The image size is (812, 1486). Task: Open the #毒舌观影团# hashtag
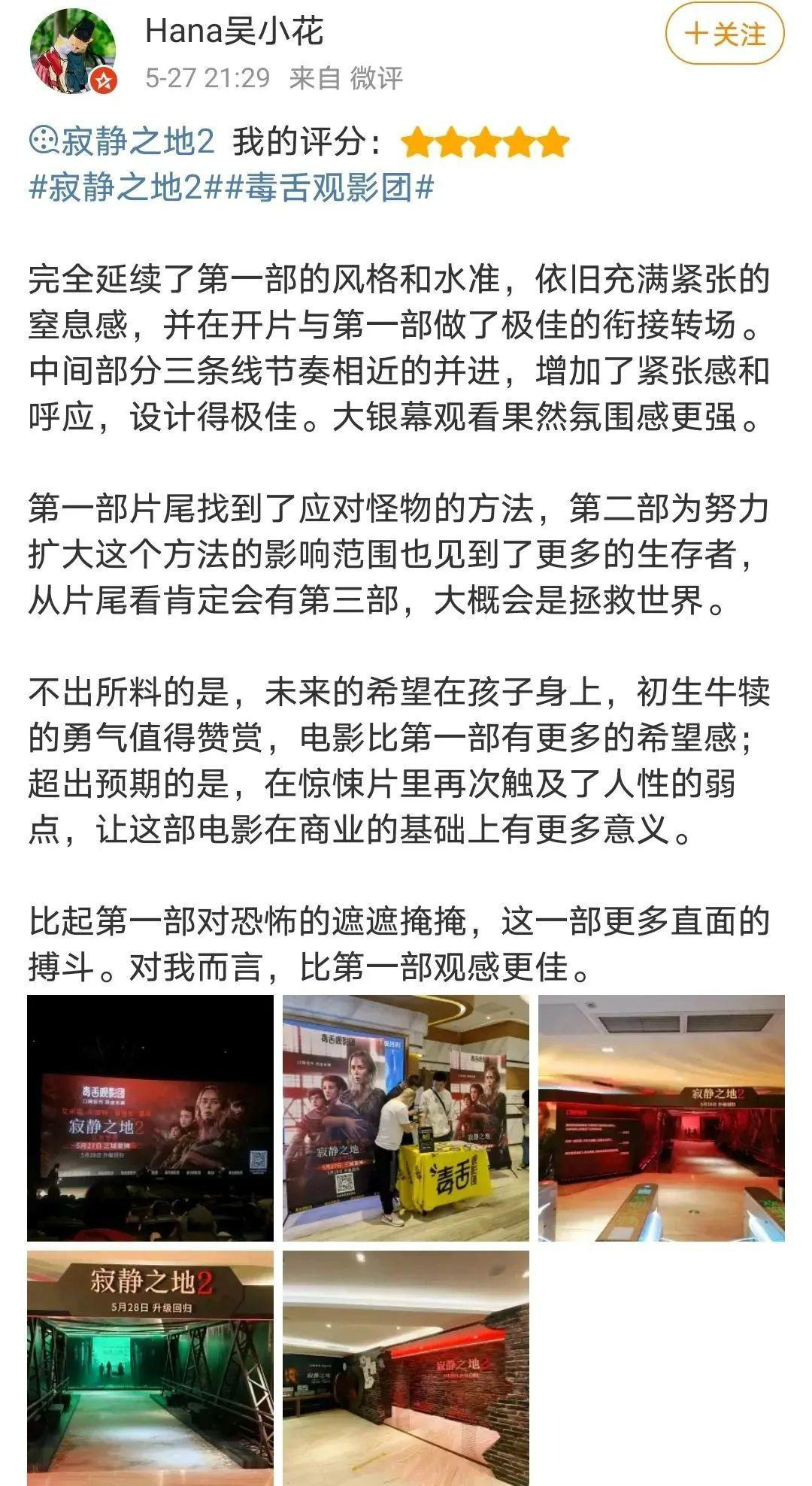point(329,187)
